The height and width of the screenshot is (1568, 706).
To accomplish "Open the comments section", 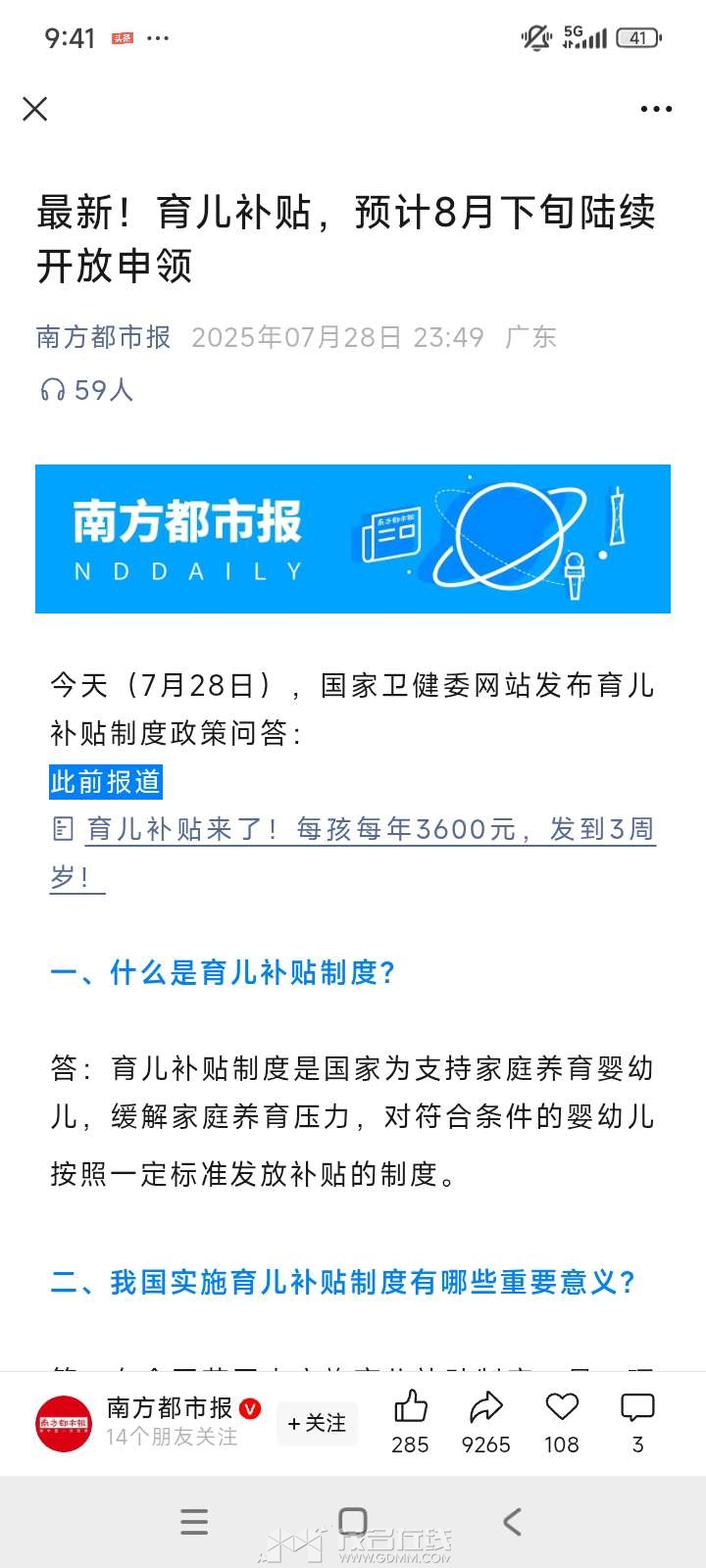I will tap(637, 1409).
